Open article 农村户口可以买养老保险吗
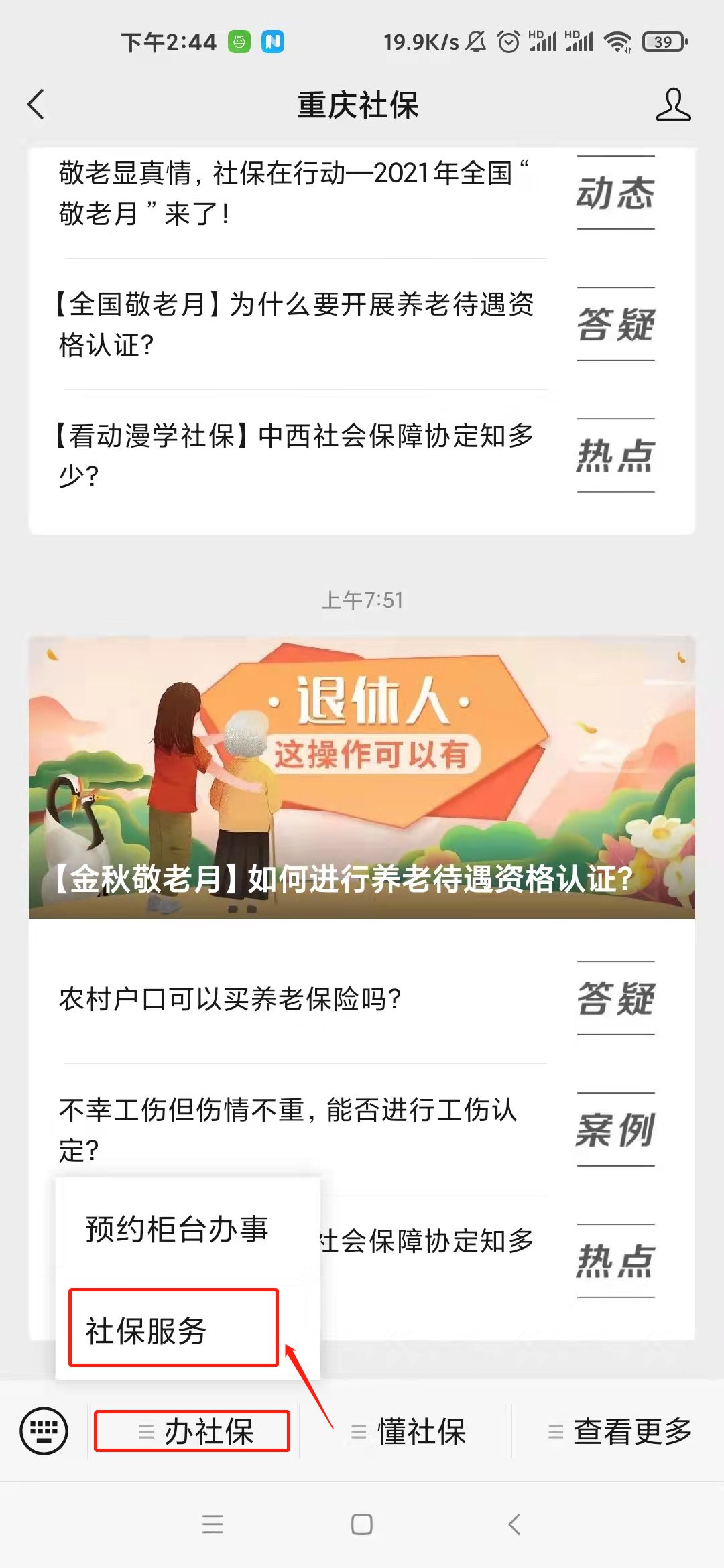Viewport: 724px width, 1568px height. (295, 998)
